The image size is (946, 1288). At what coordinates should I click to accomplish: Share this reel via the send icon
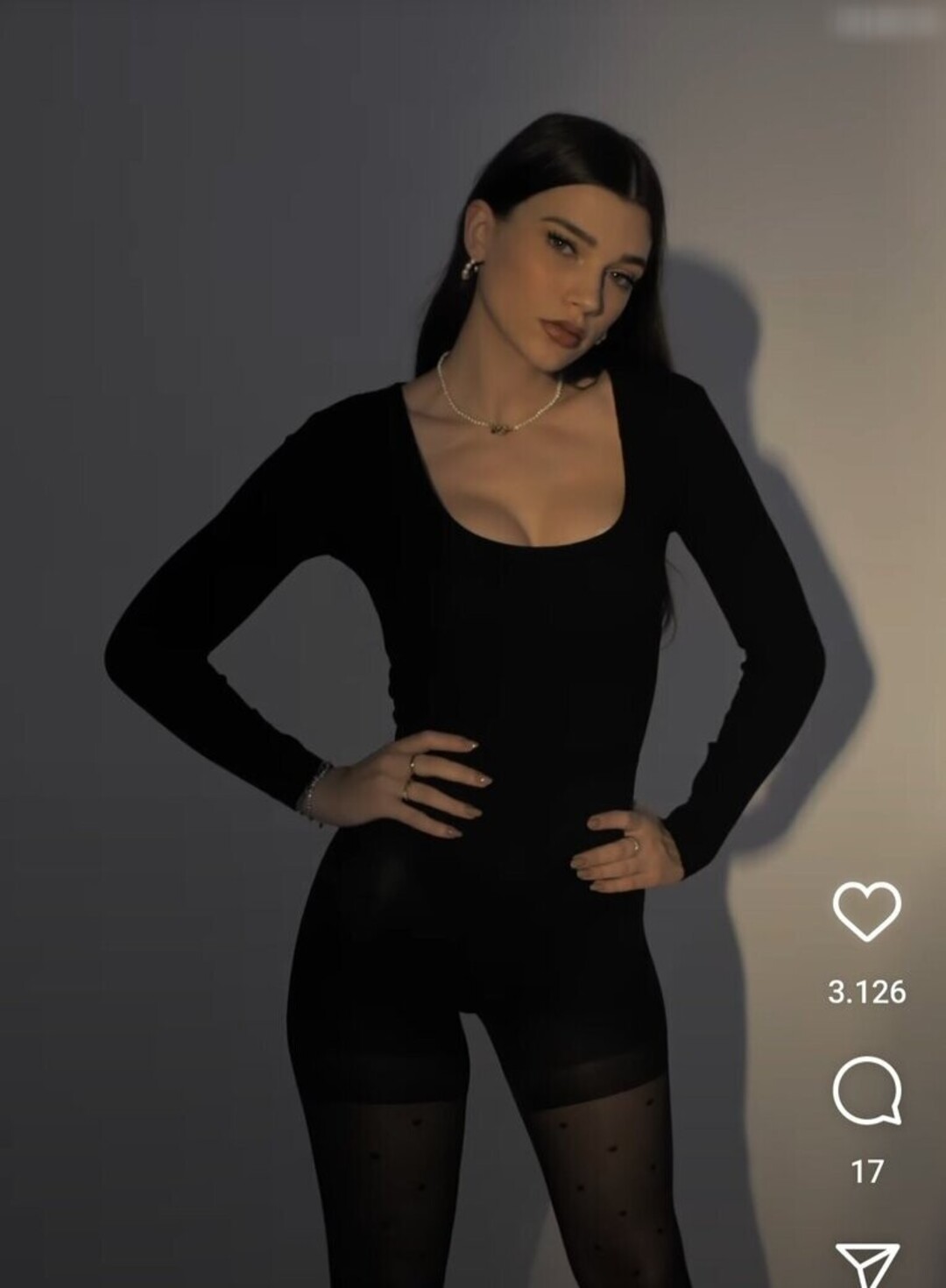click(866, 1264)
